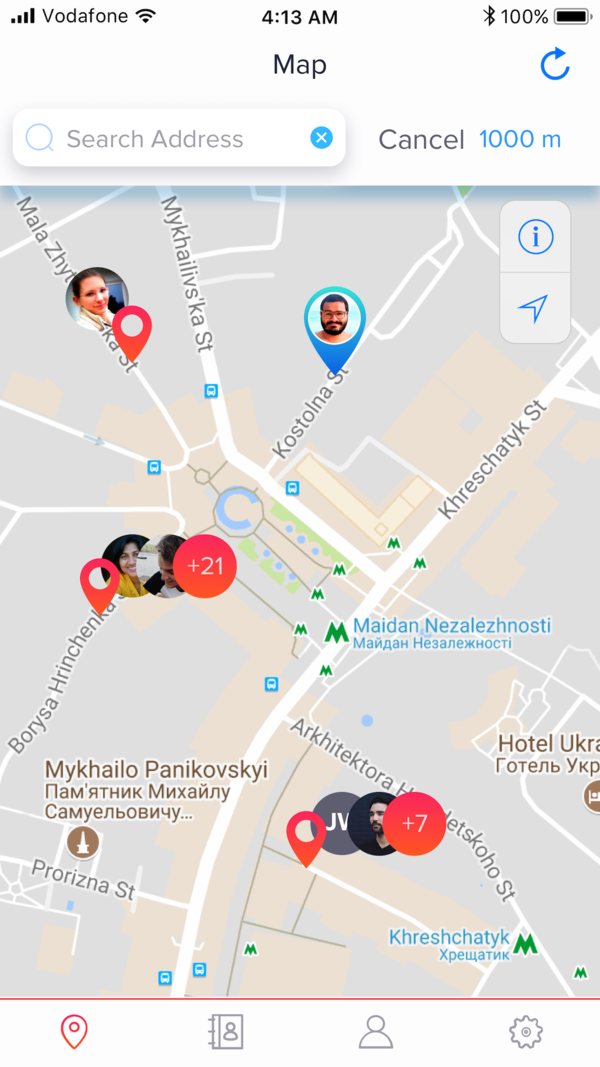The image size is (600, 1067).
Task: Change the 1000 m radius
Action: pyautogui.click(x=520, y=139)
